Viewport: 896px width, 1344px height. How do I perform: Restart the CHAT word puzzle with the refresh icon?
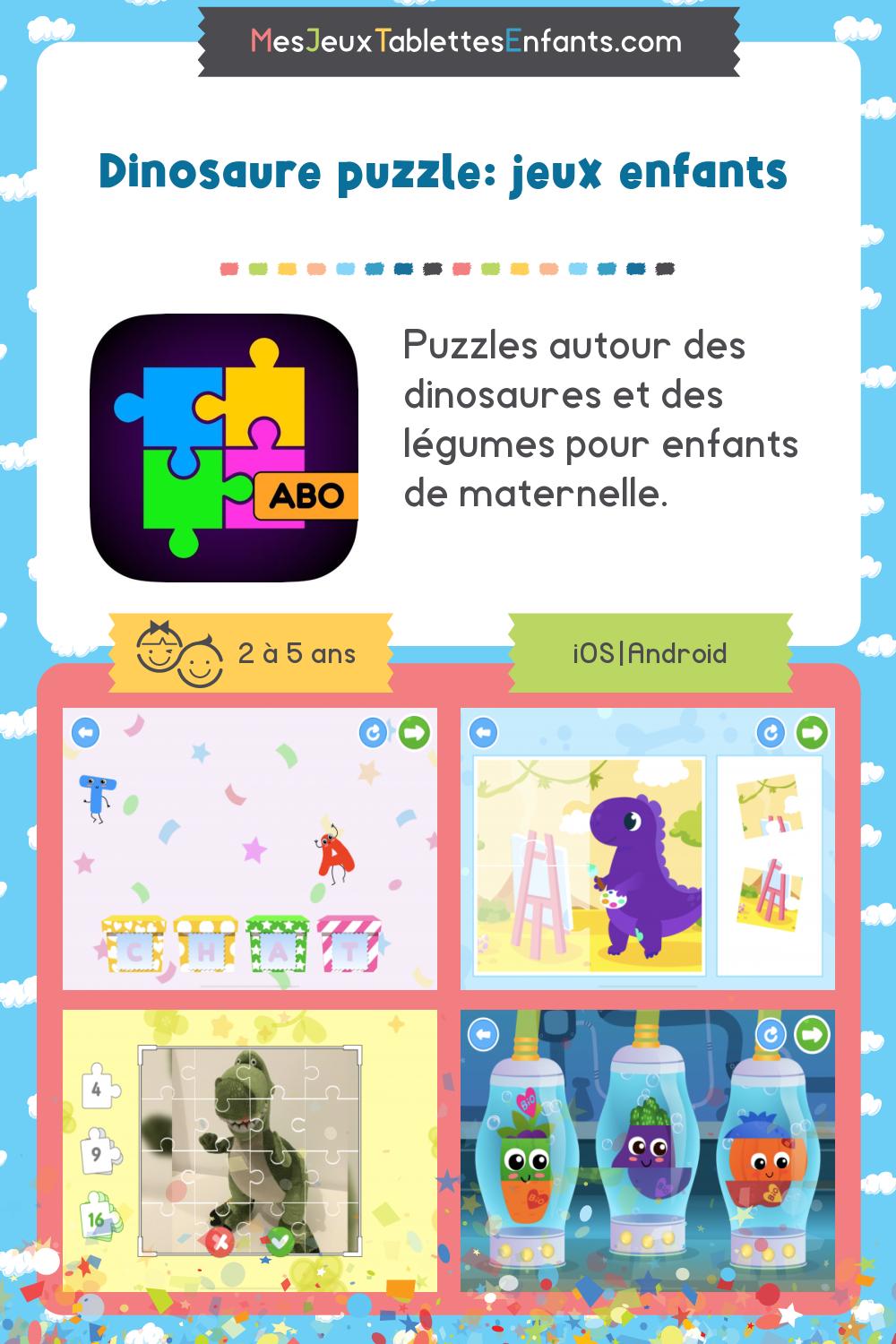pyautogui.click(x=373, y=733)
